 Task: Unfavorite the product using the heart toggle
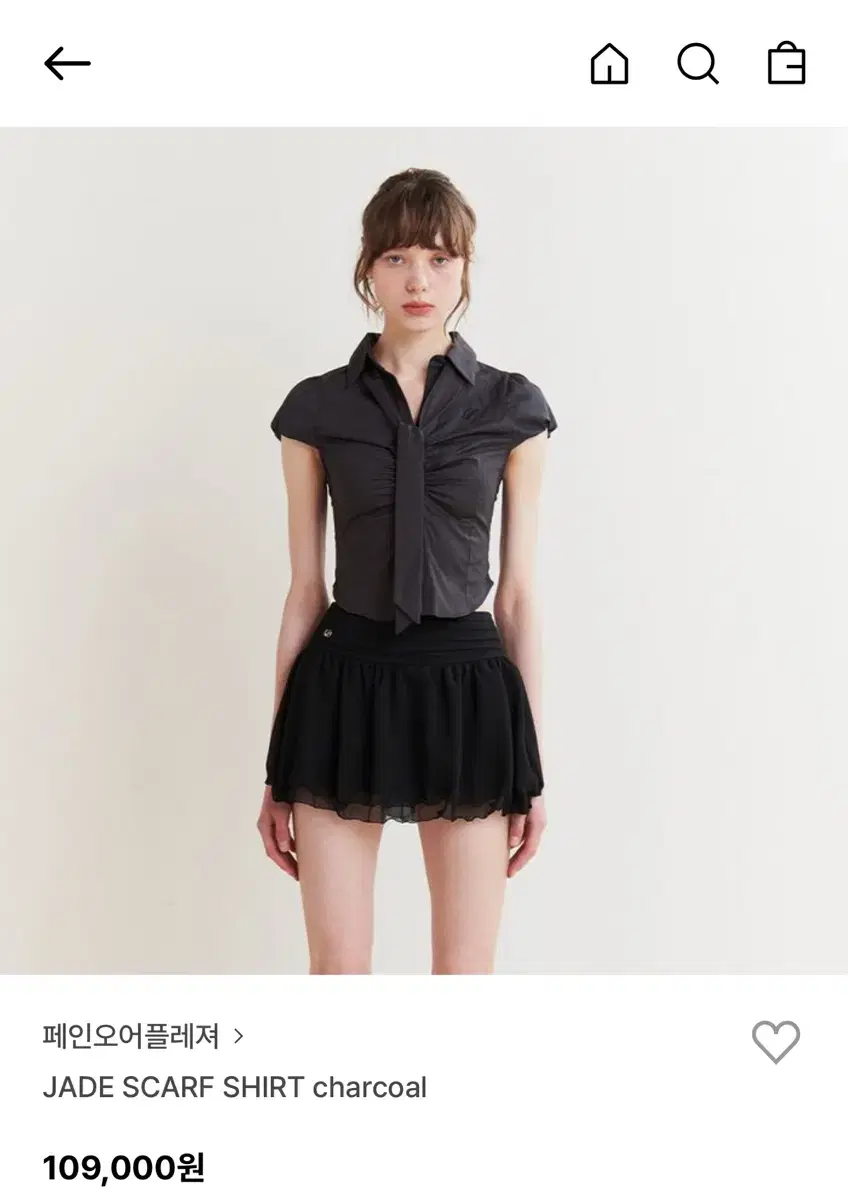[775, 1043]
